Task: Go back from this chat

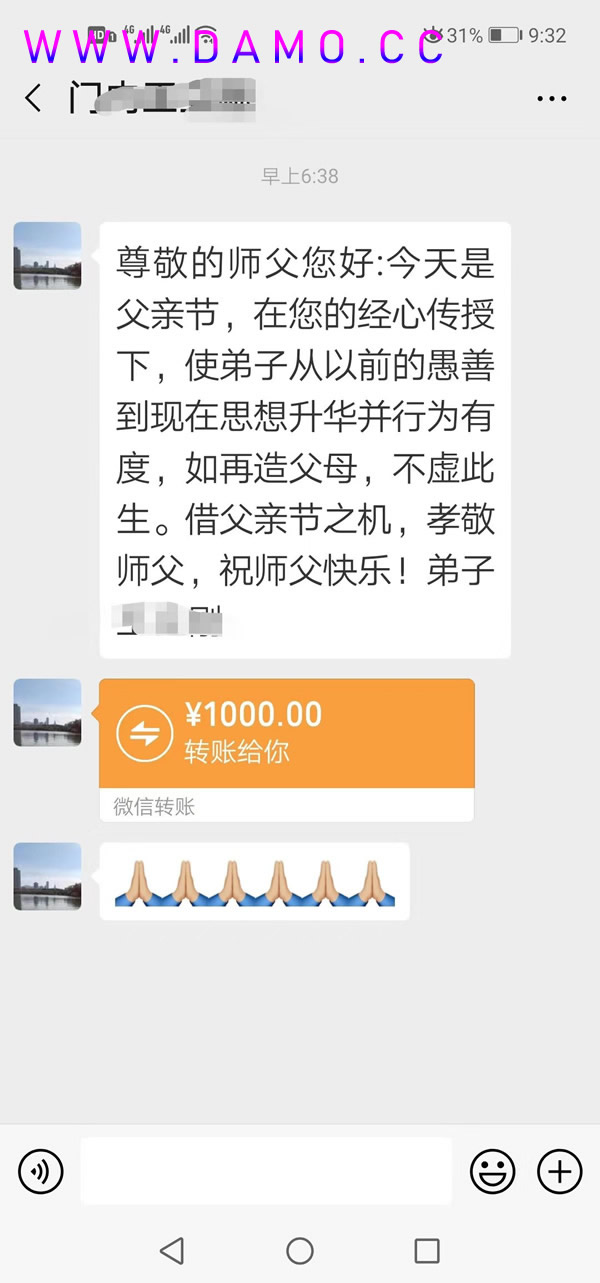Action: (x=34, y=98)
